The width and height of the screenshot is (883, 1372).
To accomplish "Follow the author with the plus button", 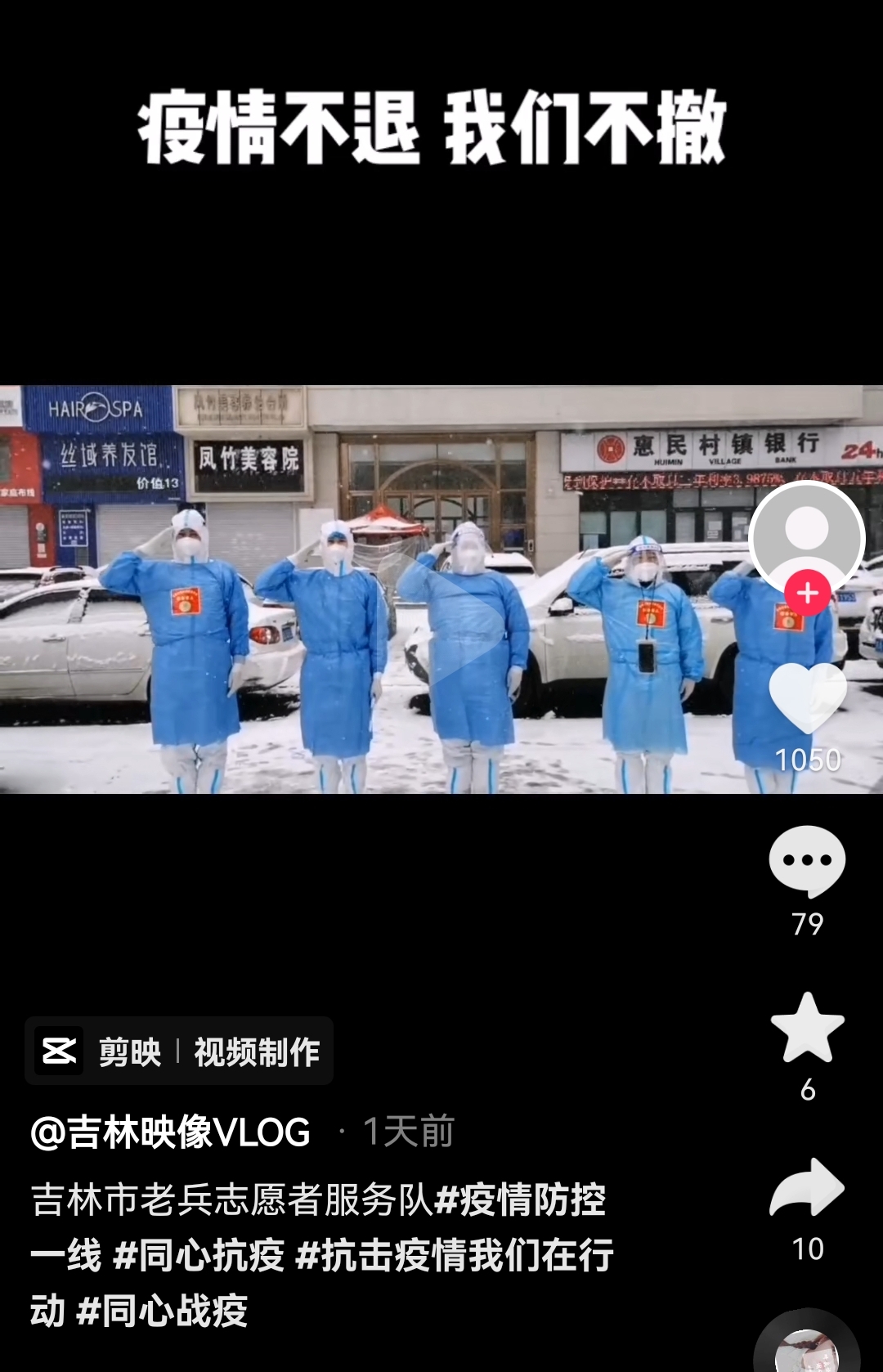I will 808,594.
